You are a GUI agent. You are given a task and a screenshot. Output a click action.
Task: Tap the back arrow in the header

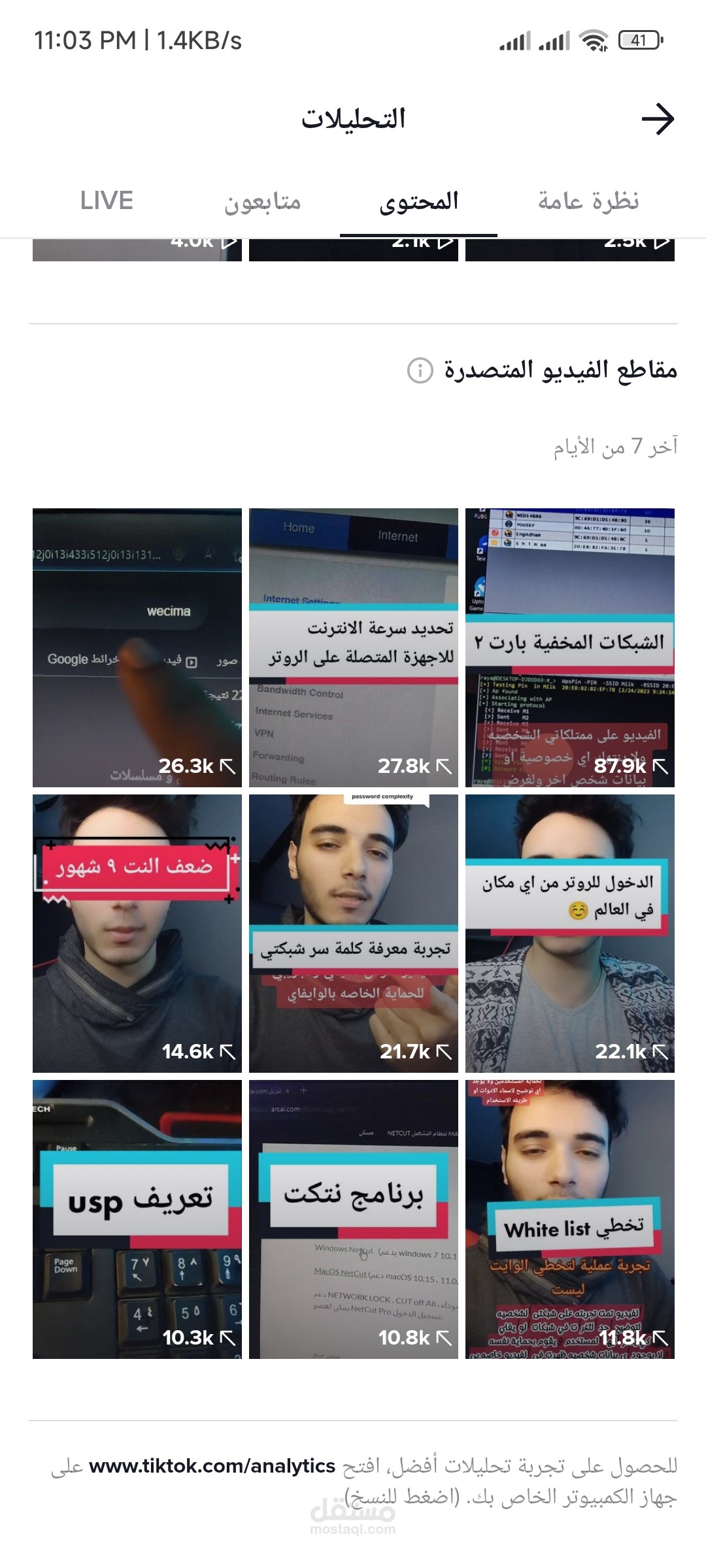[x=657, y=119]
